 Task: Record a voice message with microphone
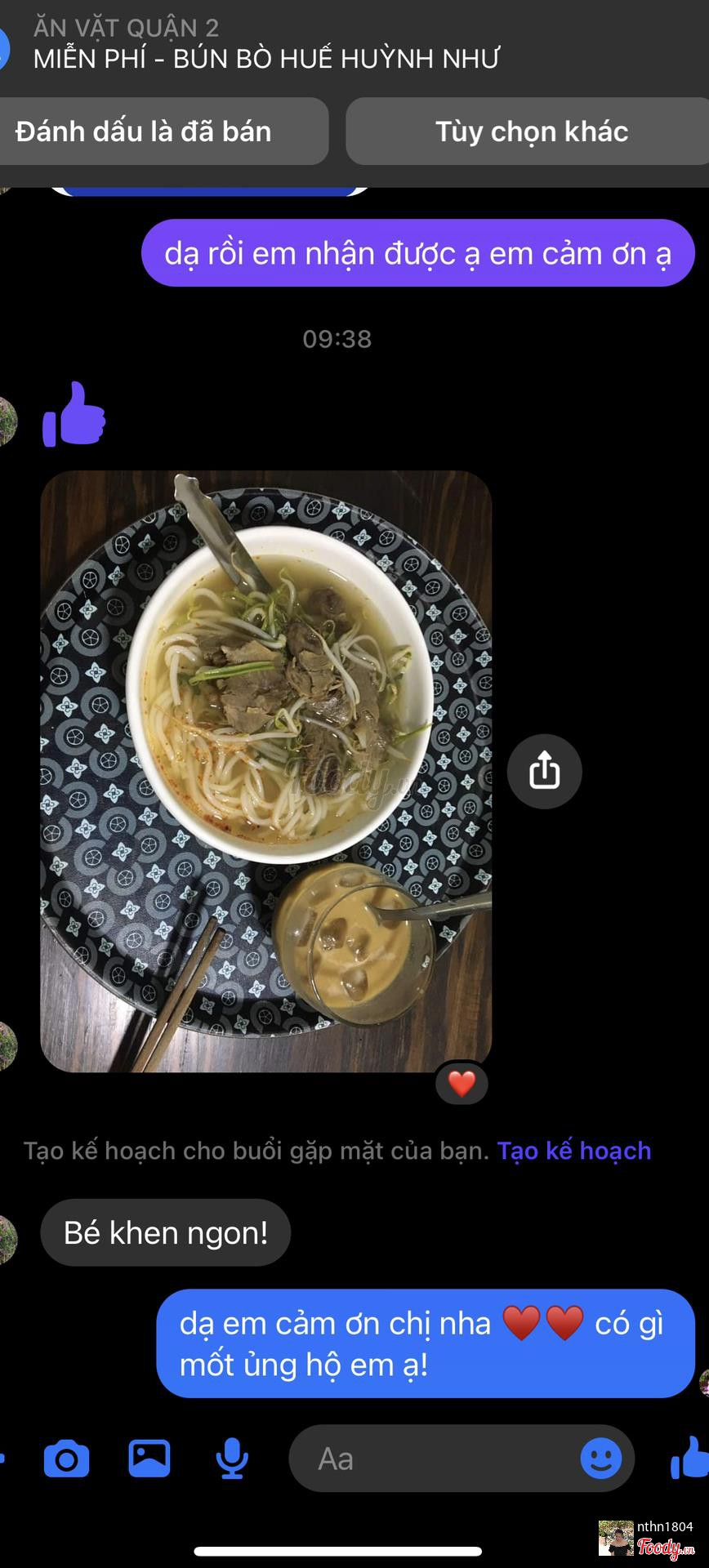[x=232, y=1459]
